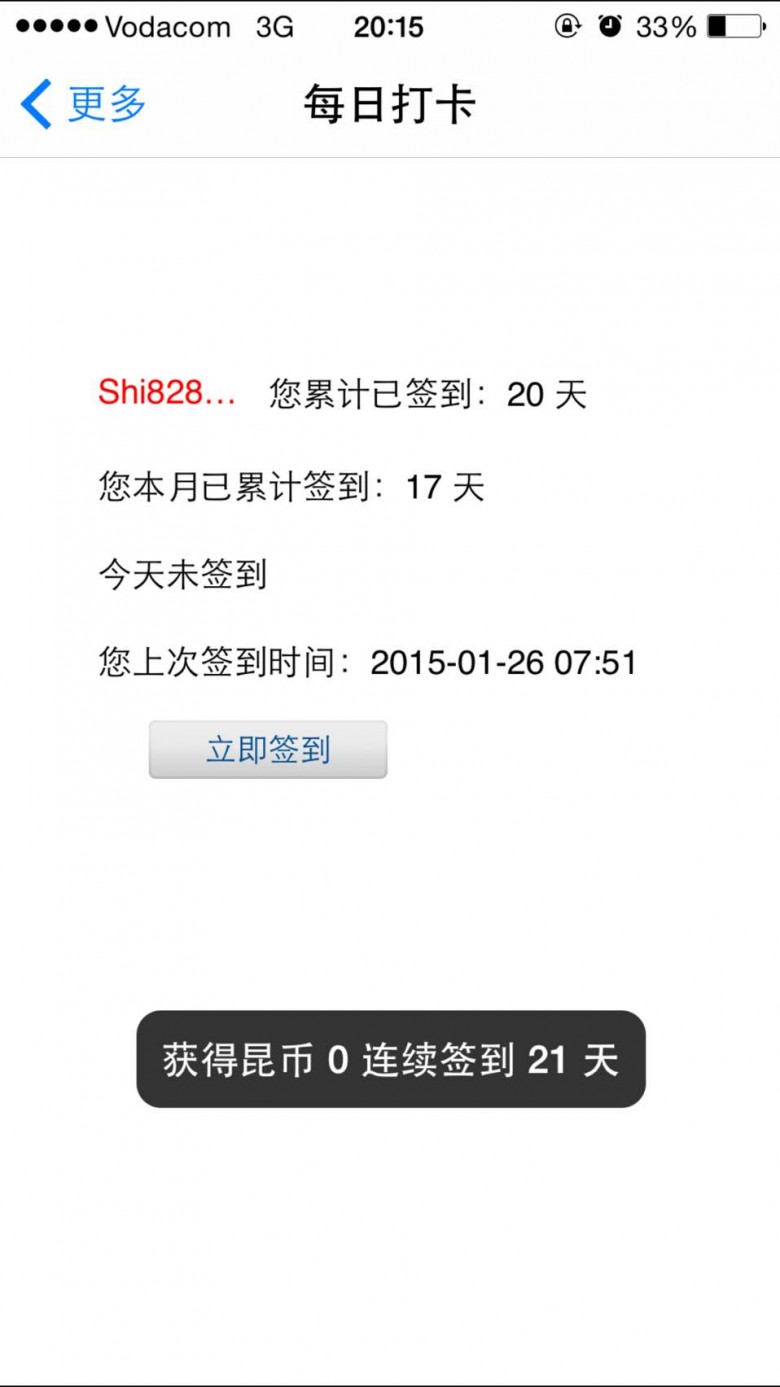Tap the 立即签到 check-in button

coord(268,749)
